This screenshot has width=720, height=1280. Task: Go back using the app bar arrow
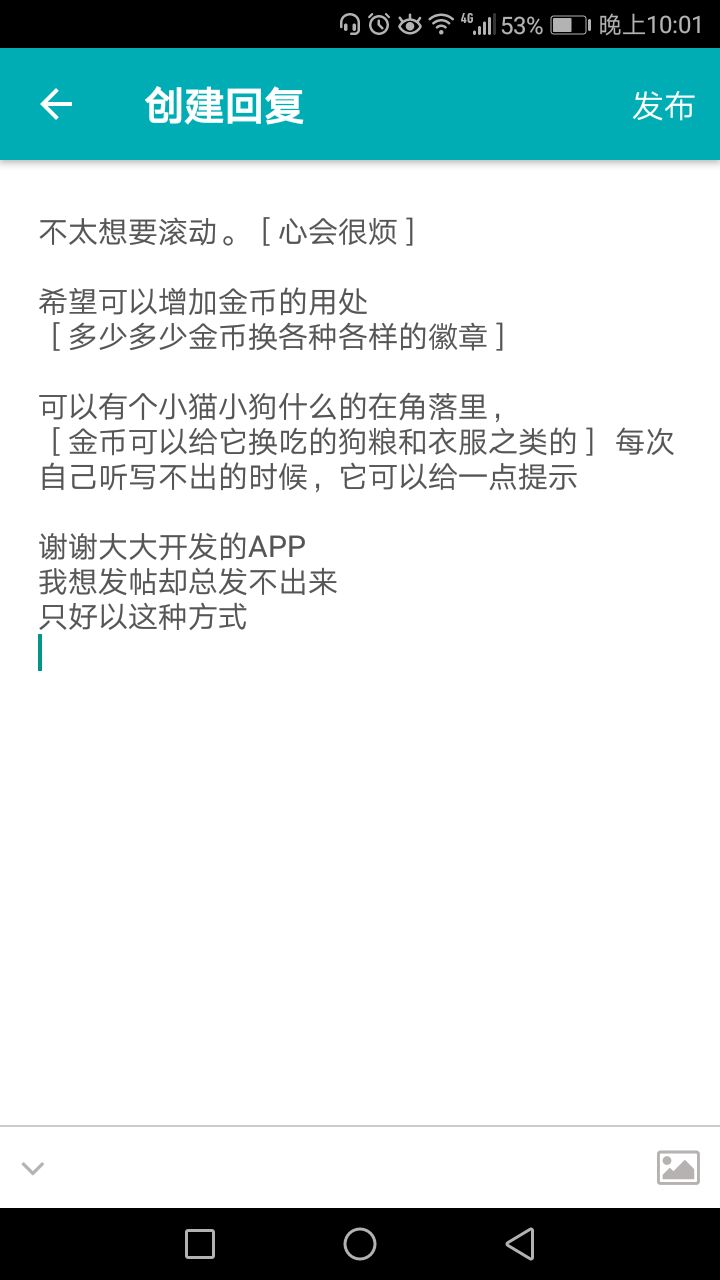point(56,104)
